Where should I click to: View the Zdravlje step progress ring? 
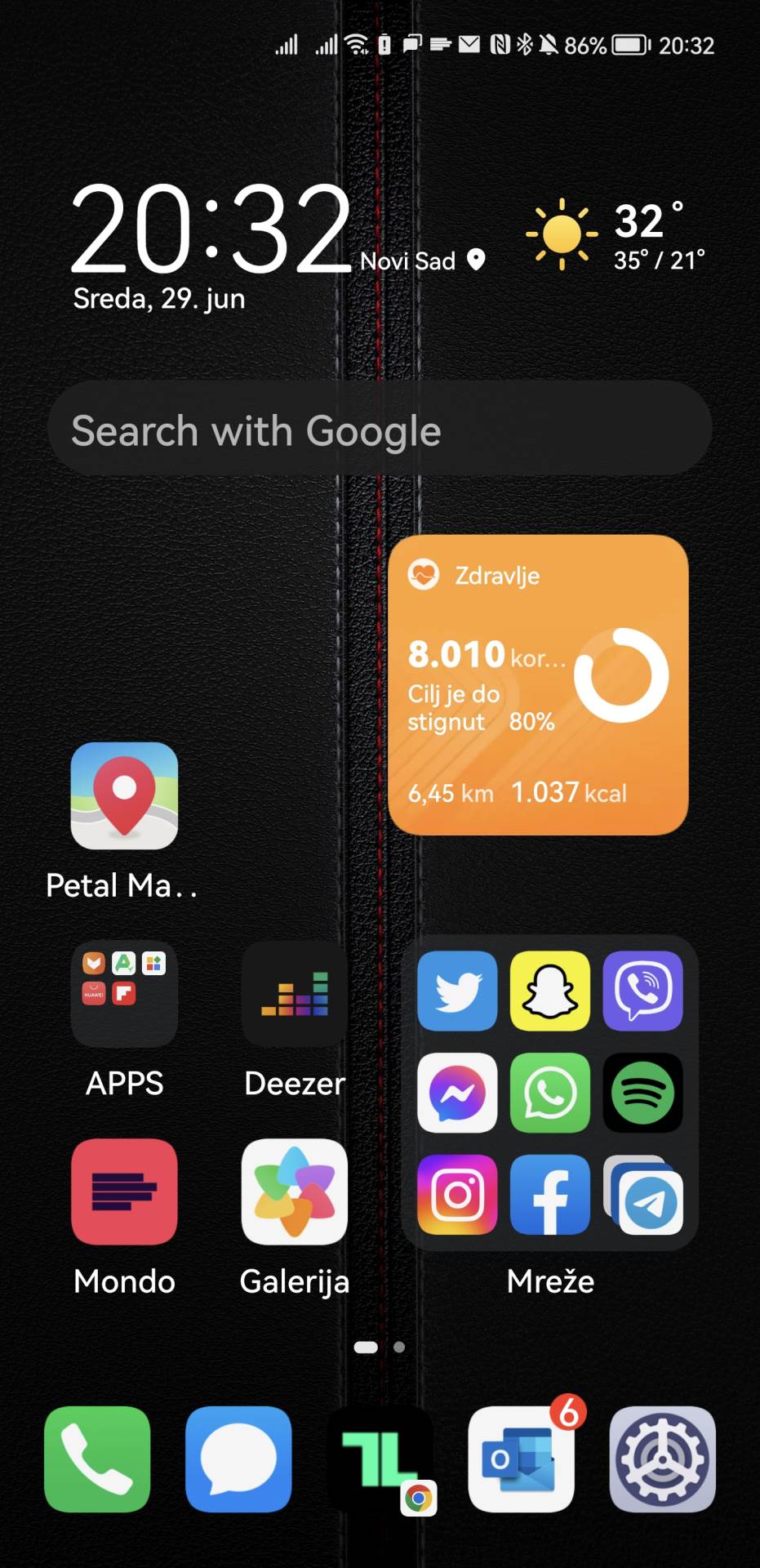point(622,678)
